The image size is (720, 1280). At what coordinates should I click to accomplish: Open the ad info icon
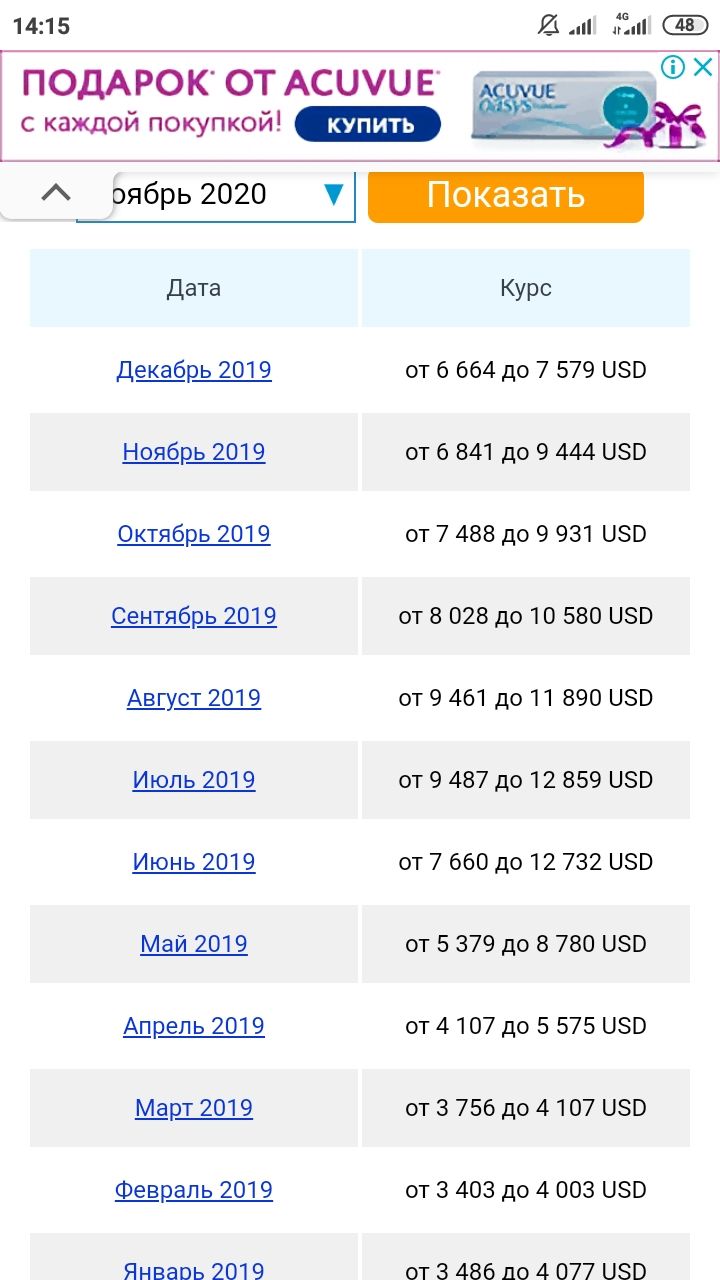[x=674, y=67]
